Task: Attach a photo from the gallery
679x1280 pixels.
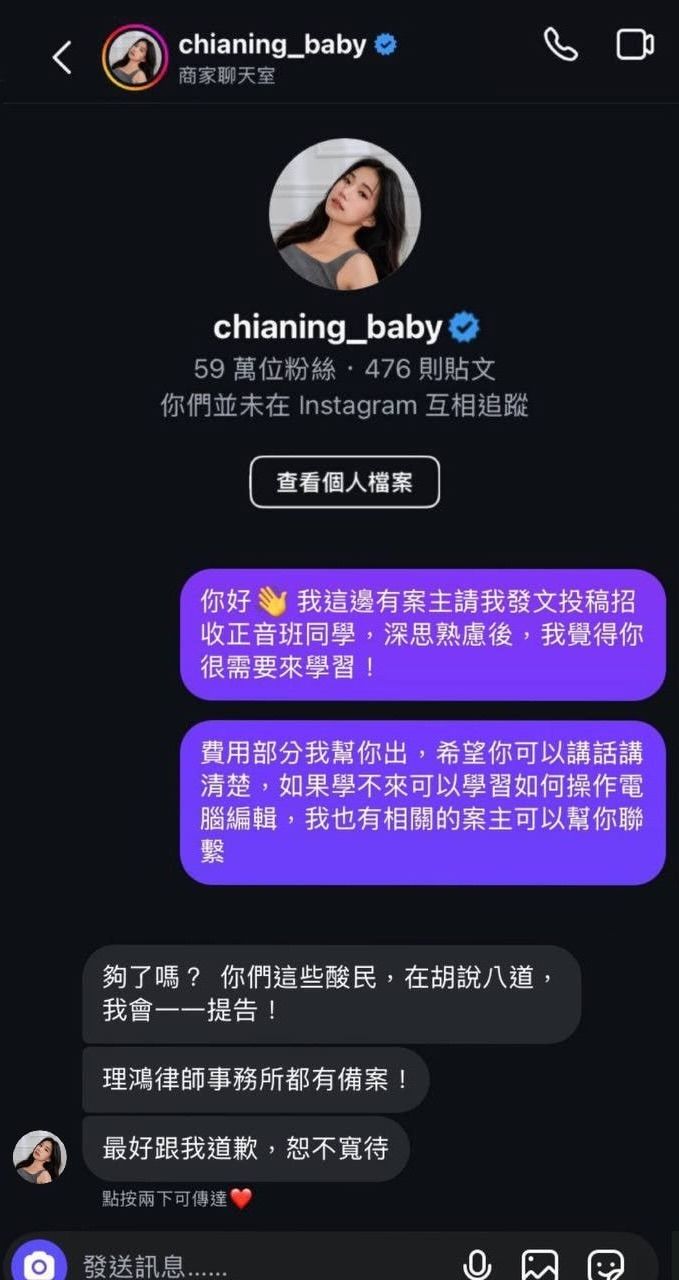Action: 540,1265
